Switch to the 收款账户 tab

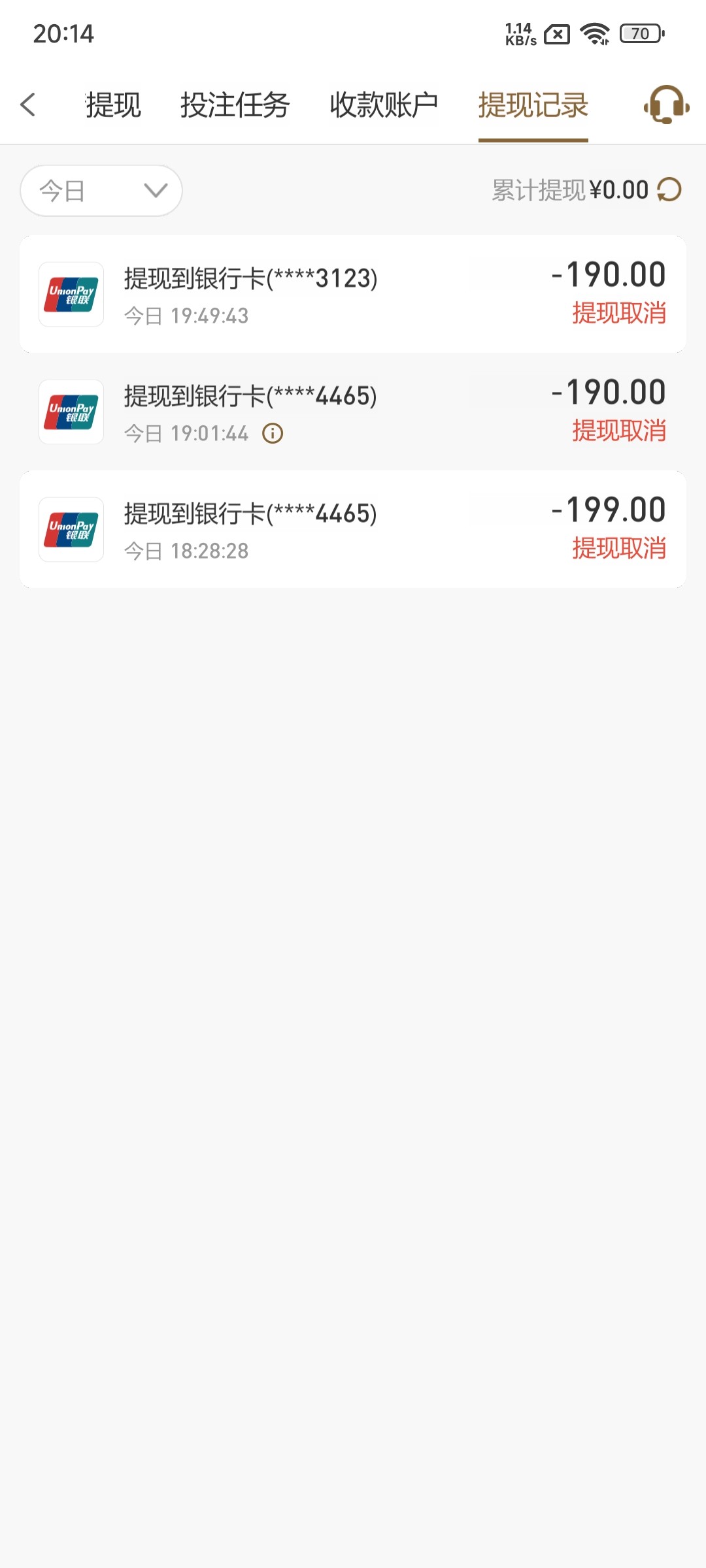tap(383, 105)
